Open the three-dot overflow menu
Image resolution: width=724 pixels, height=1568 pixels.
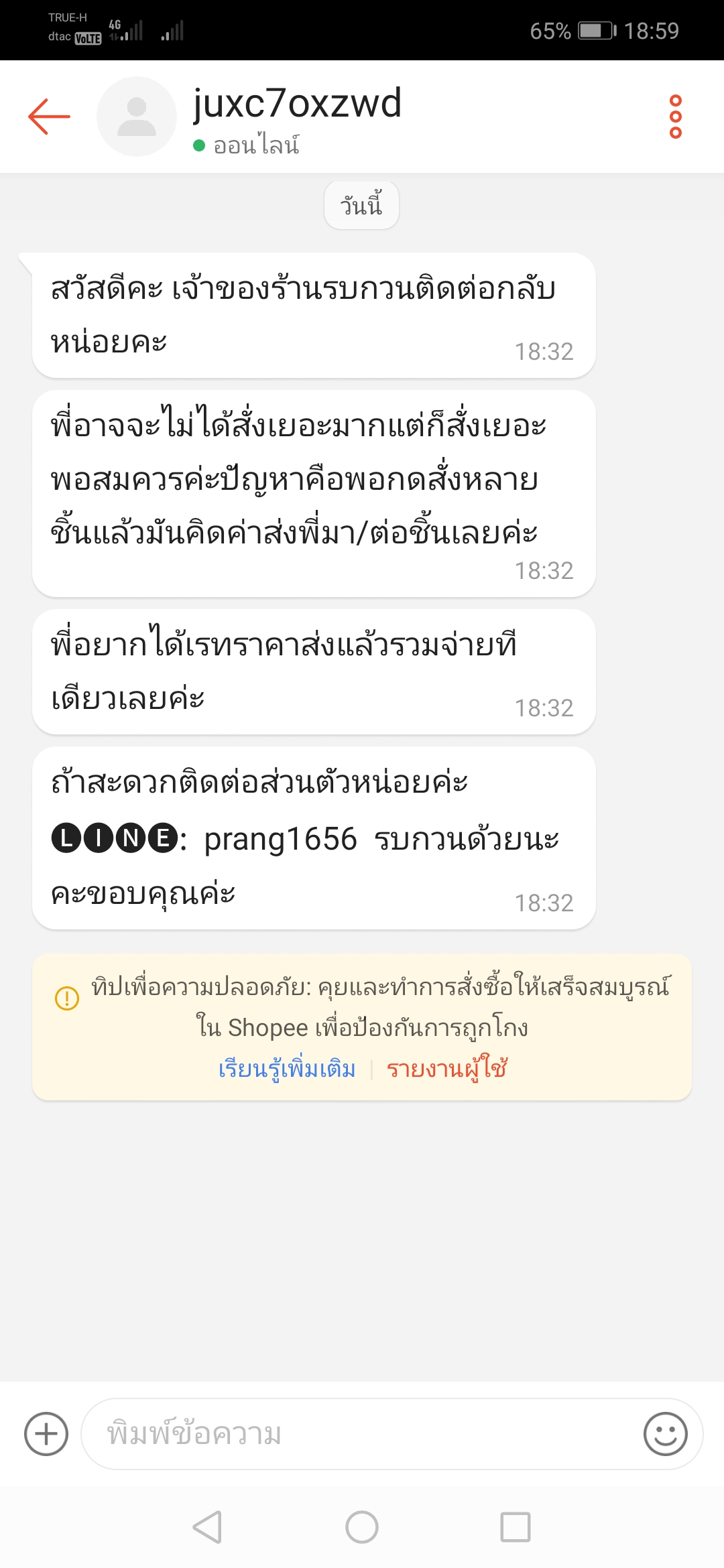[x=675, y=117]
